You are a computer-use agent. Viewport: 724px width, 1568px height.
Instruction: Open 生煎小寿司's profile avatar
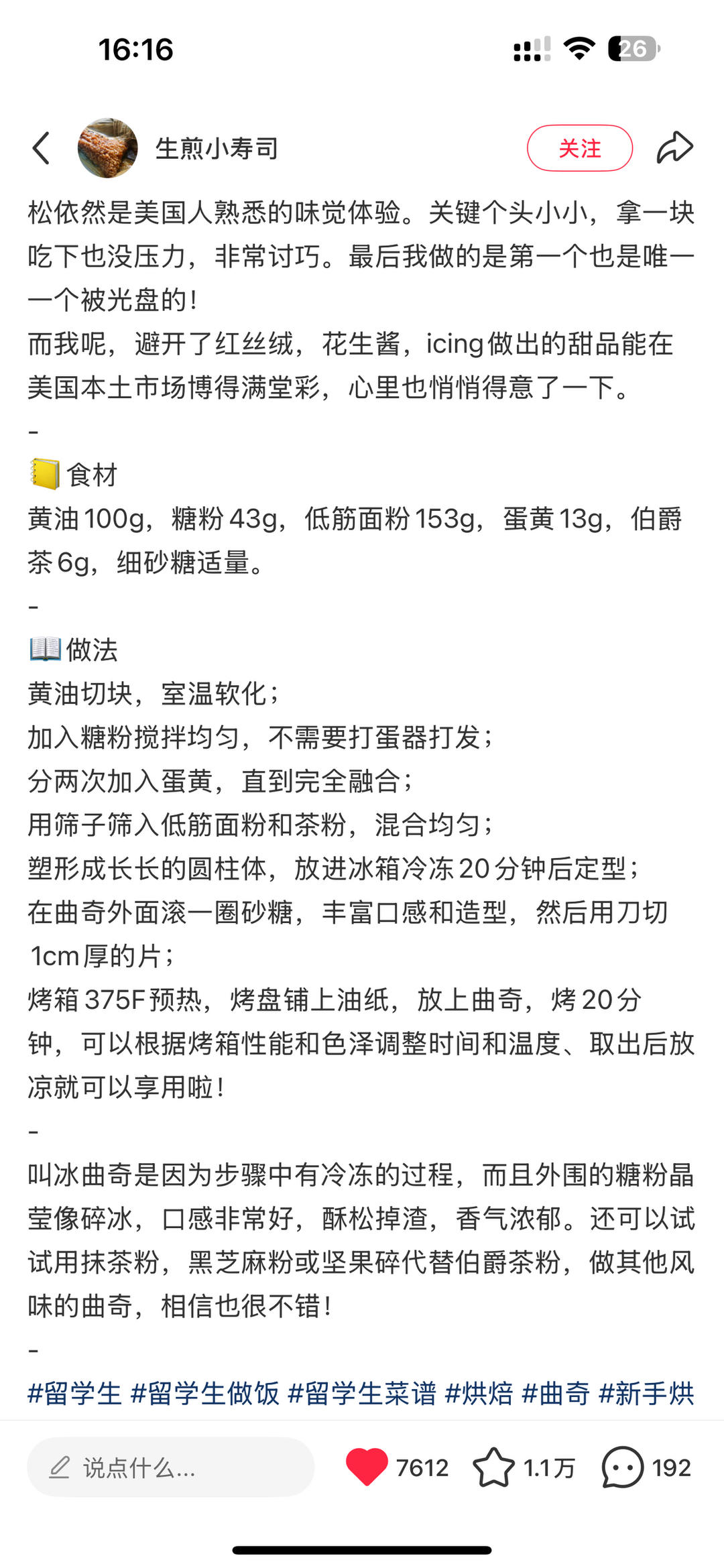[108, 148]
